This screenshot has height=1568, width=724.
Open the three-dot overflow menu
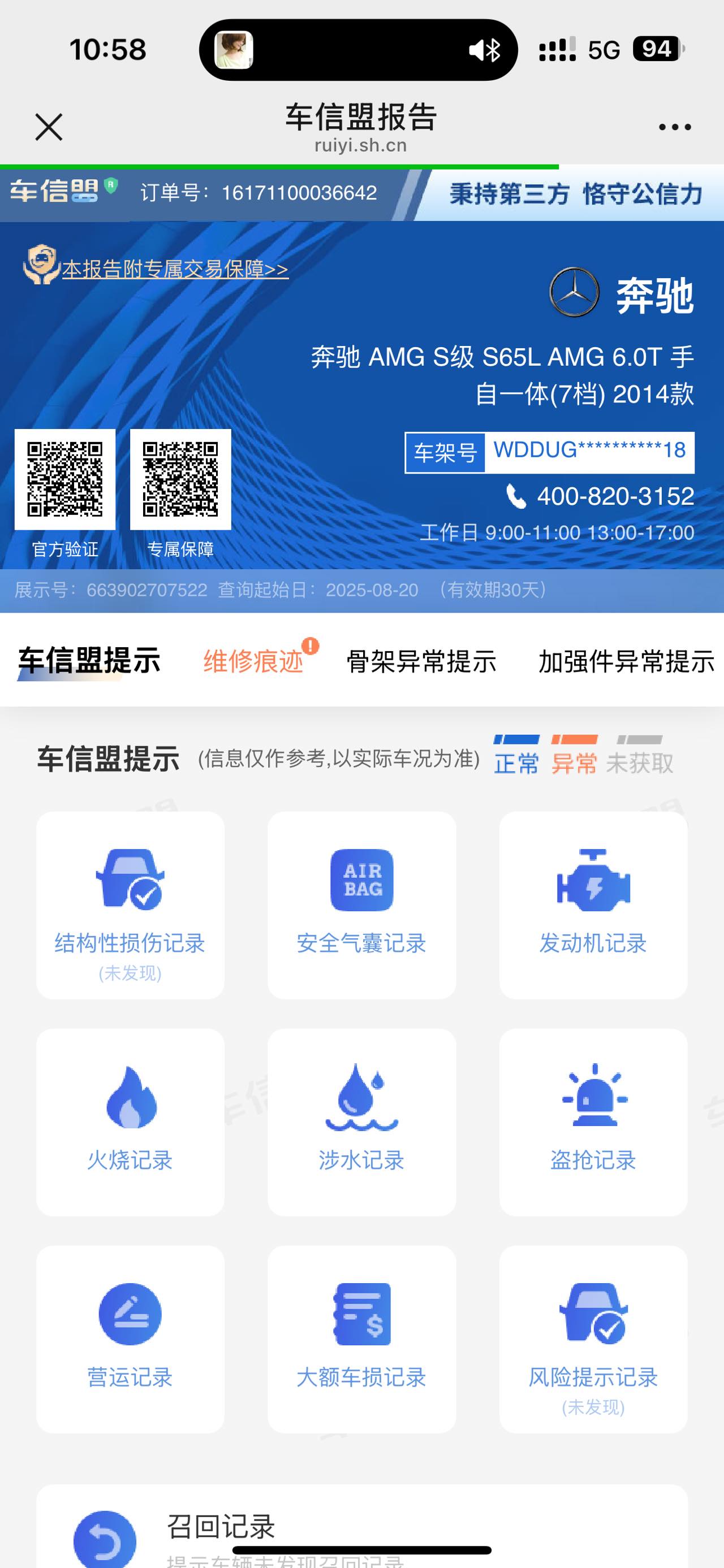(x=675, y=127)
